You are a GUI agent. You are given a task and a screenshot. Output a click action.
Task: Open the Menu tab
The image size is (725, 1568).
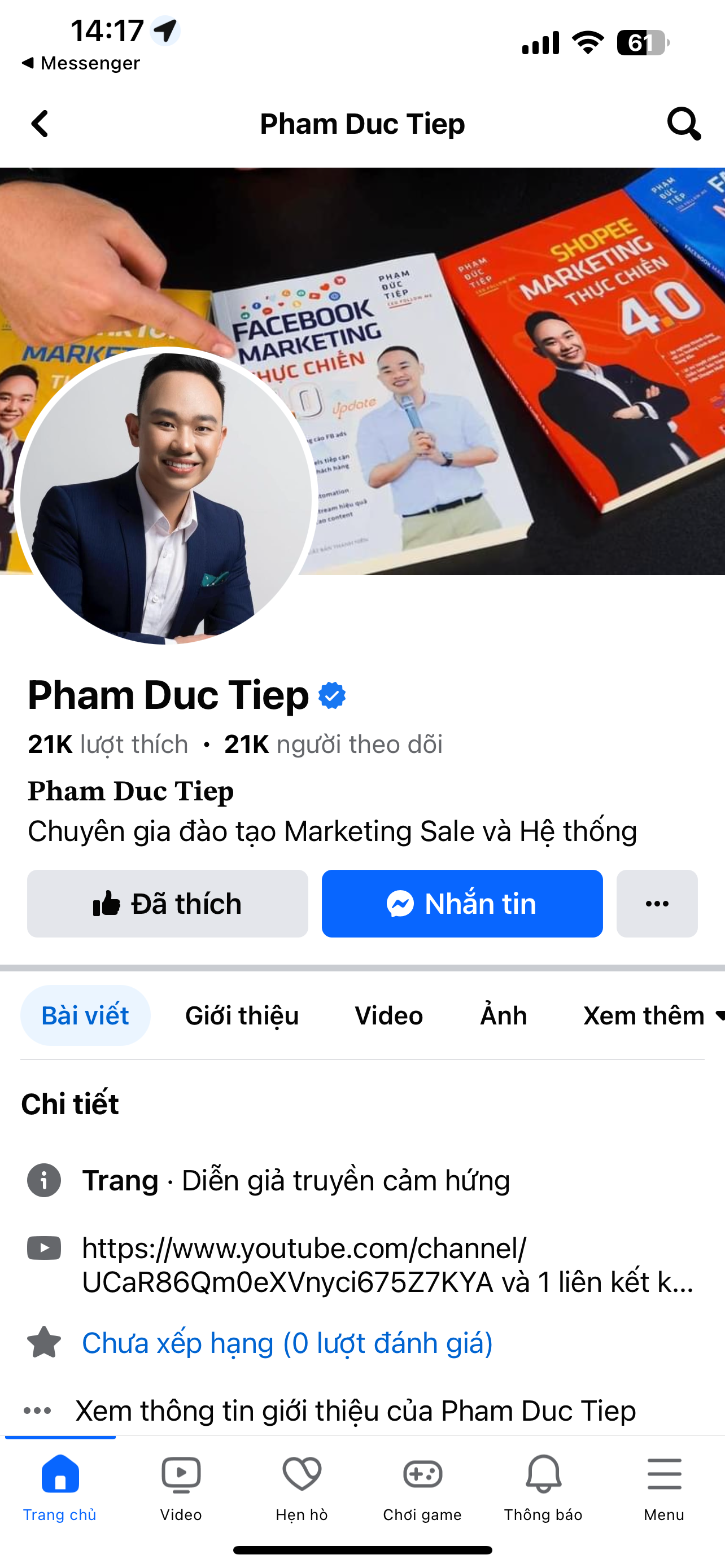[x=663, y=1485]
